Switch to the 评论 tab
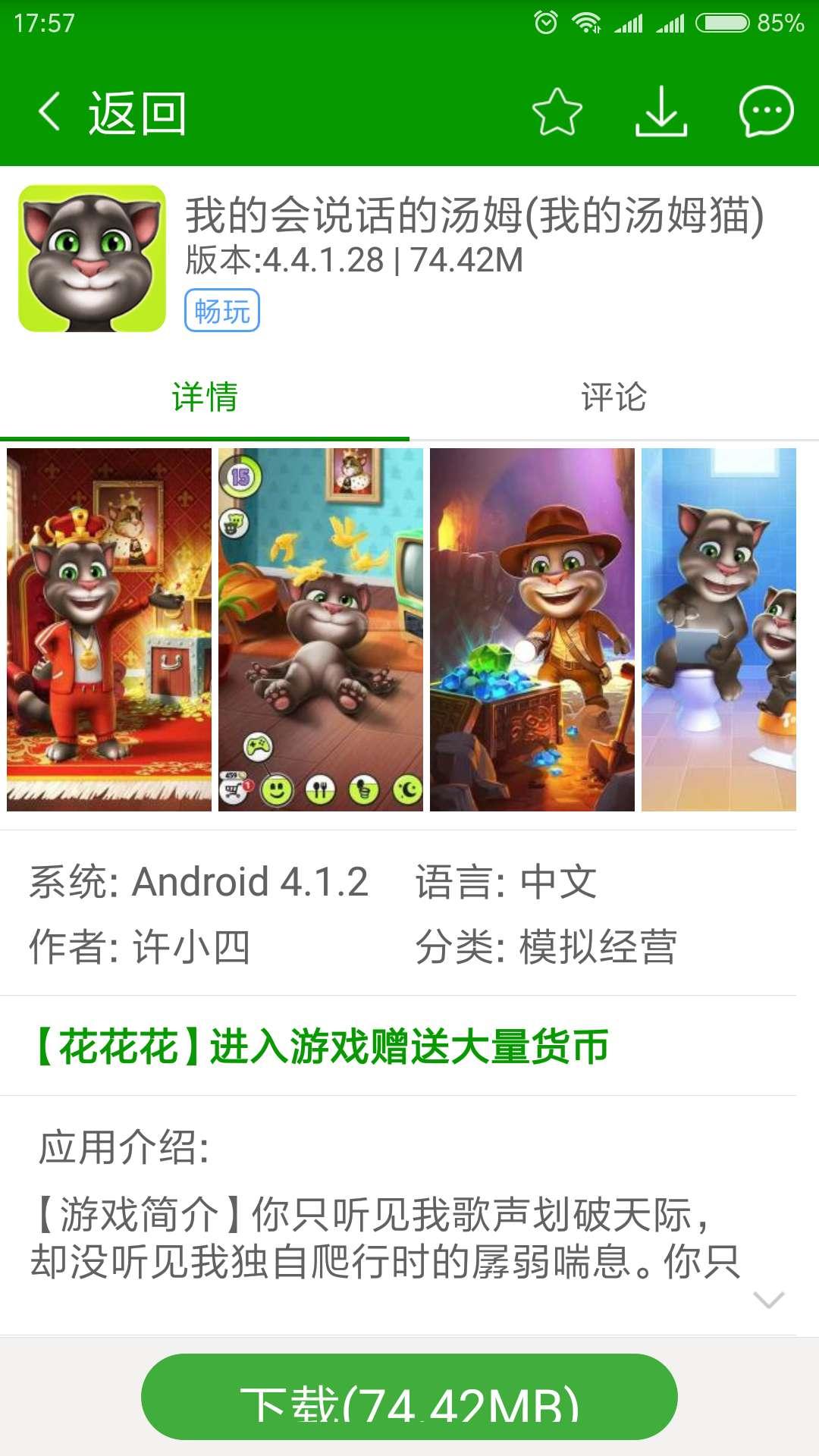The image size is (819, 1456). (x=613, y=397)
